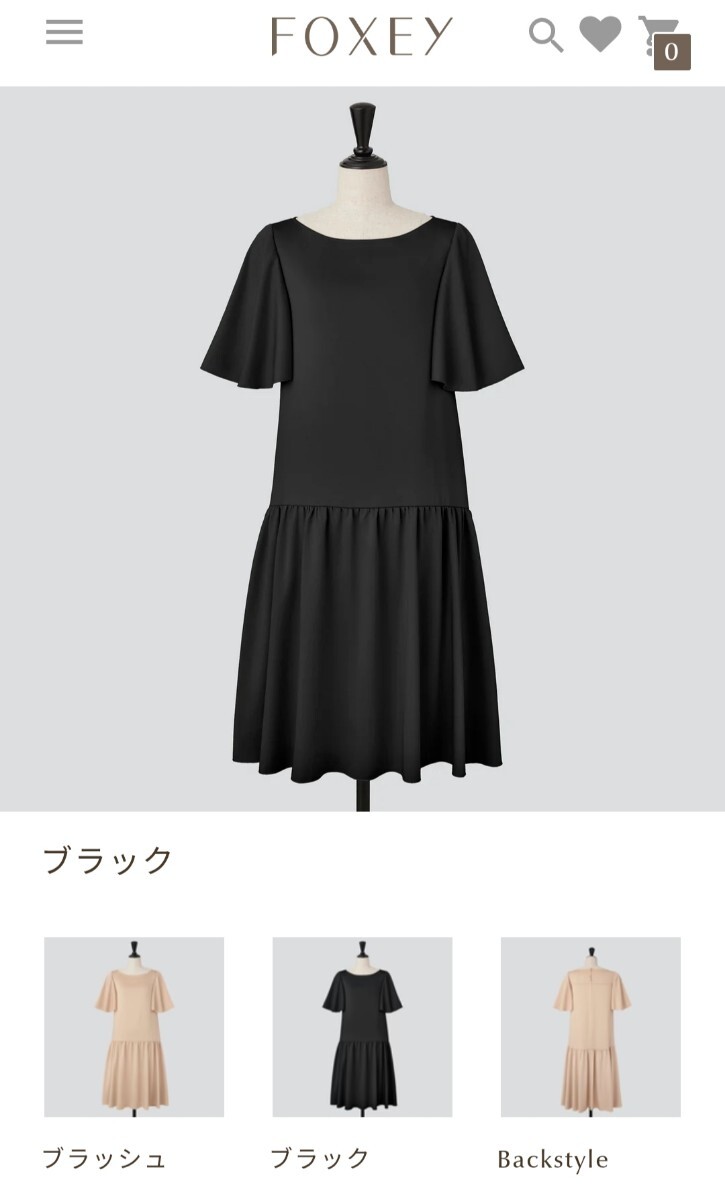View the large black dress image
This screenshot has width=725, height=1200.
[362, 450]
